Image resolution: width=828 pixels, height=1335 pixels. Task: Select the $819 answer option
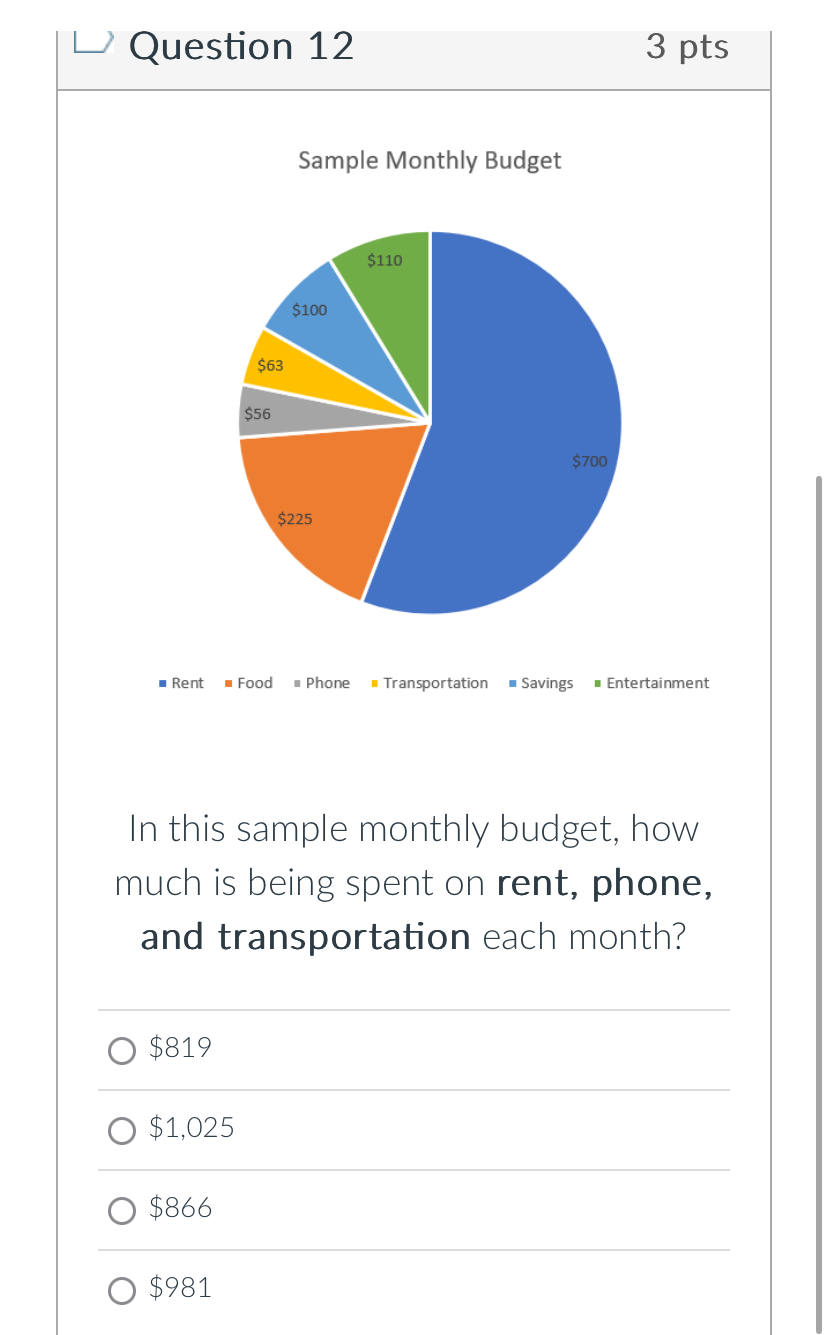pos(121,1051)
